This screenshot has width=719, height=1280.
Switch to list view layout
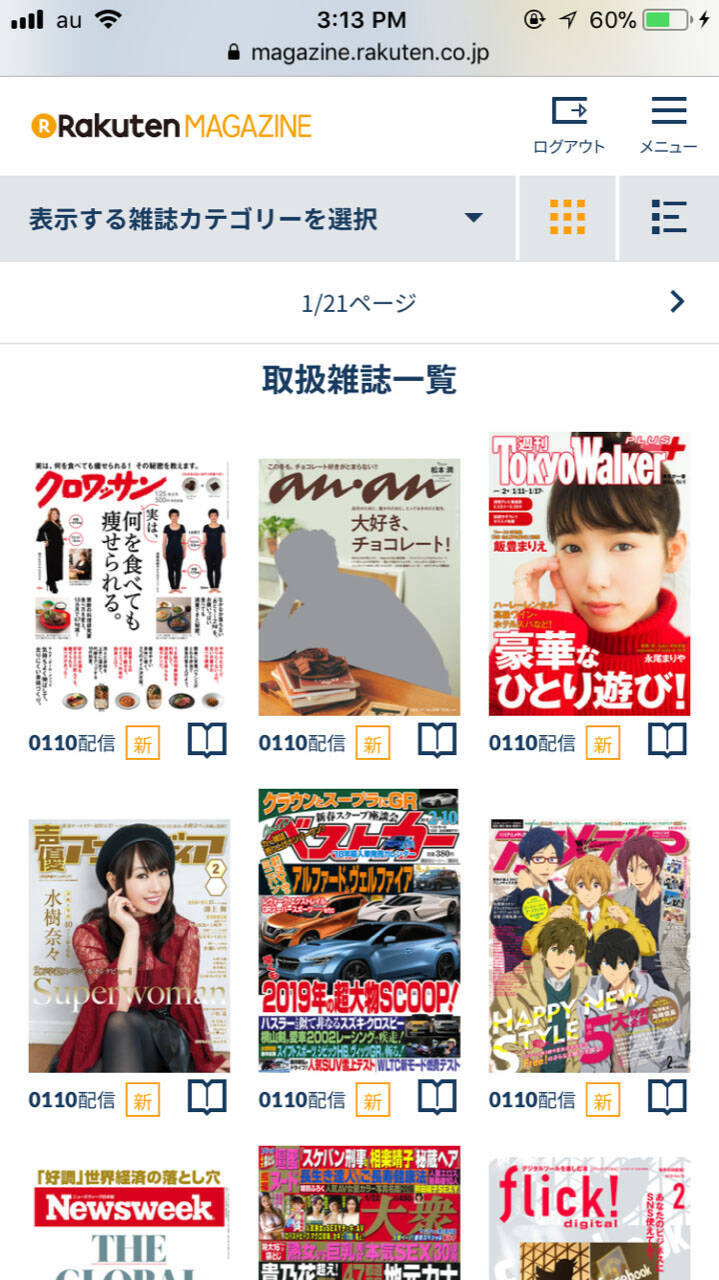668,217
